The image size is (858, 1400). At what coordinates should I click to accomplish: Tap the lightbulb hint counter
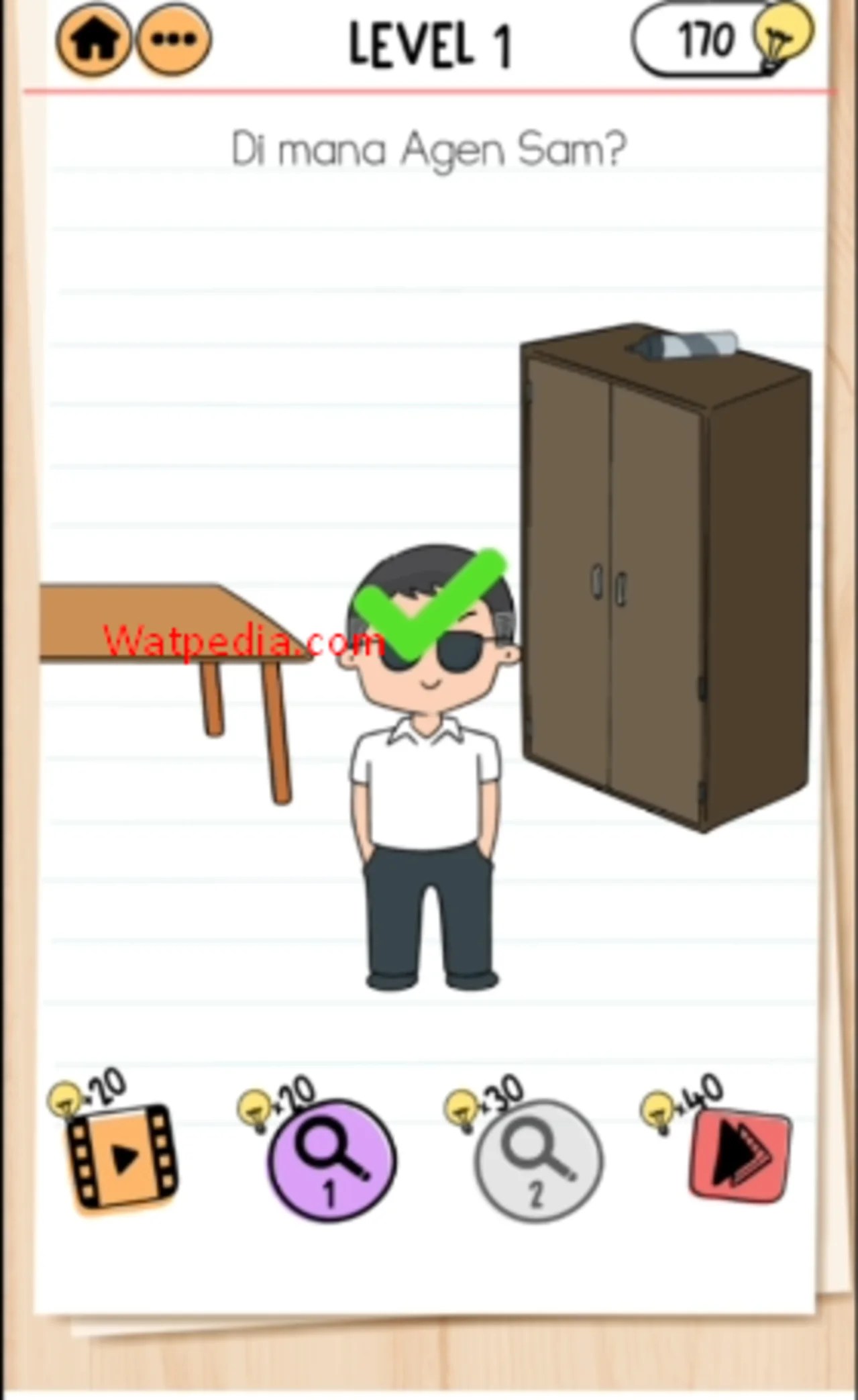(x=722, y=39)
